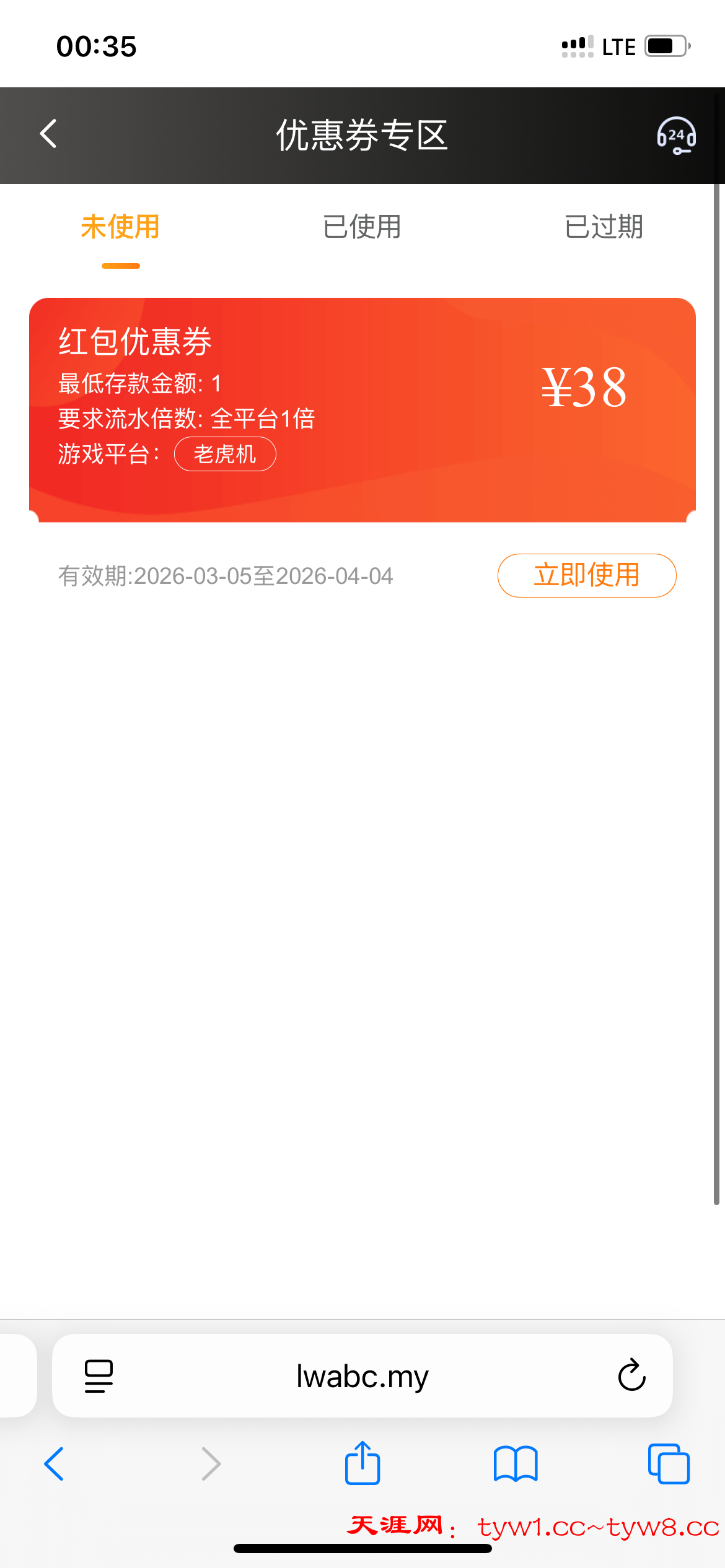Switch to the 已使用 tab
Image resolution: width=725 pixels, height=1568 pixels.
pyautogui.click(x=362, y=227)
